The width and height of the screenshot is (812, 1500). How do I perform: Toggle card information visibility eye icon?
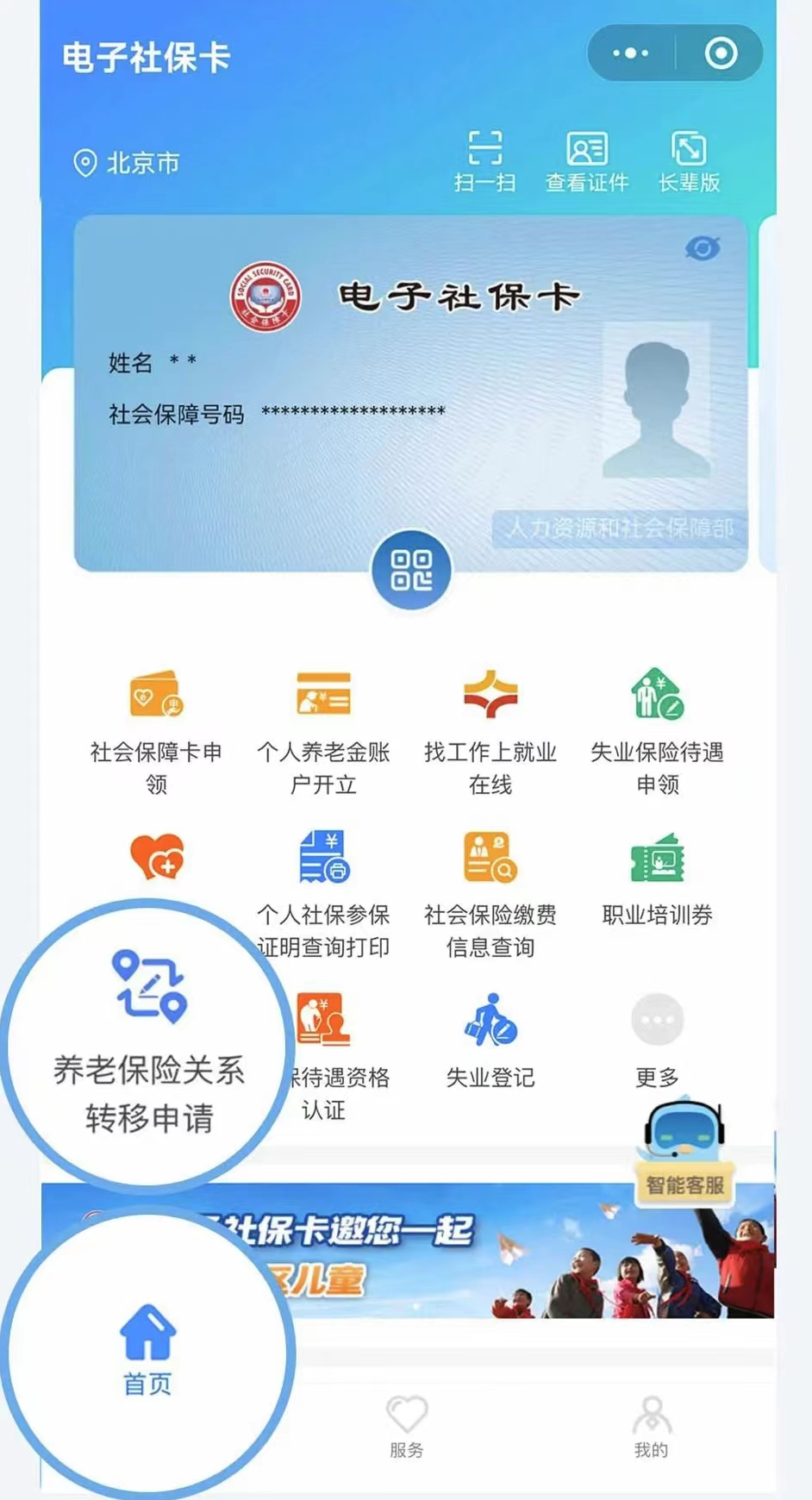click(x=703, y=249)
